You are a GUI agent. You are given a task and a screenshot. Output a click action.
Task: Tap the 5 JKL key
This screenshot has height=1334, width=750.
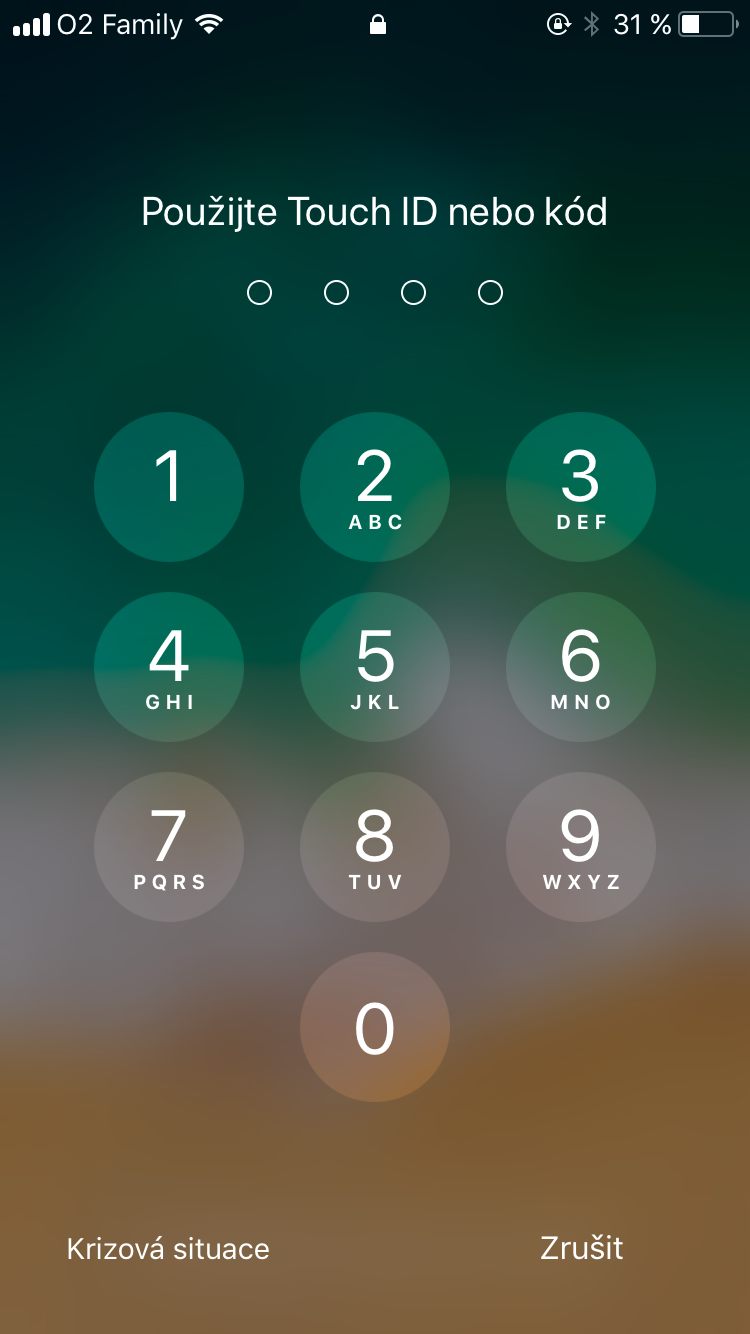tap(375, 667)
